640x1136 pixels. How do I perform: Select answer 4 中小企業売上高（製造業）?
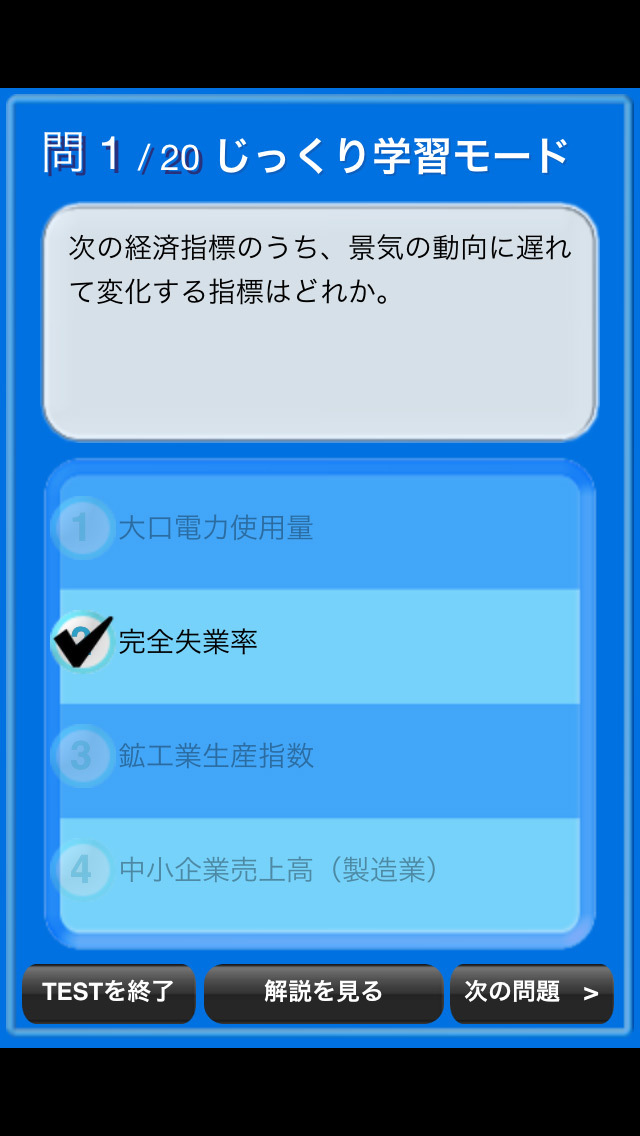(318, 871)
